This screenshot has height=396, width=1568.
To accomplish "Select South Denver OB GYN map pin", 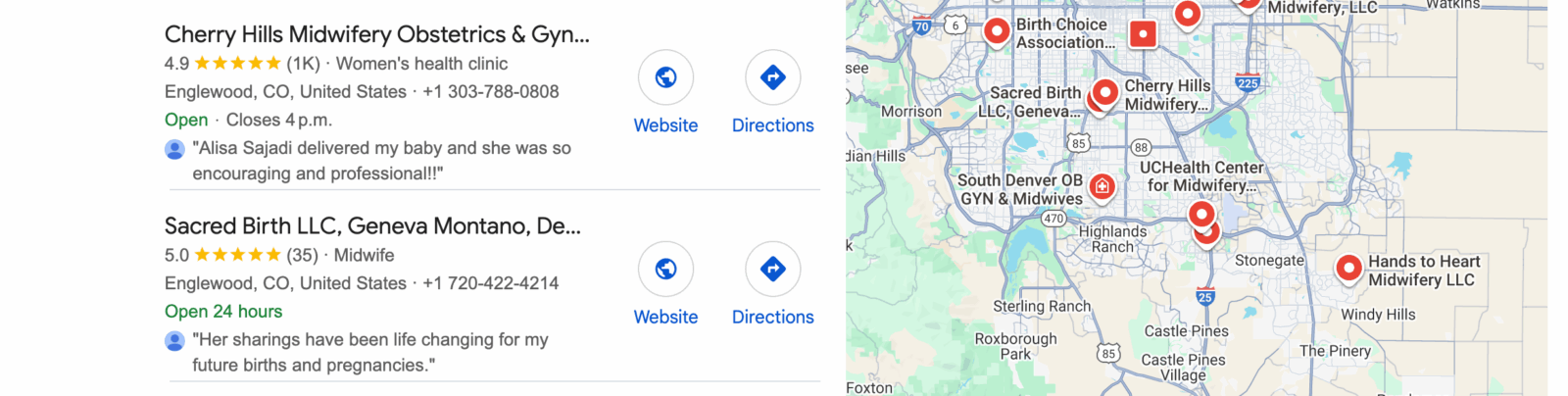I will pos(1102,186).
